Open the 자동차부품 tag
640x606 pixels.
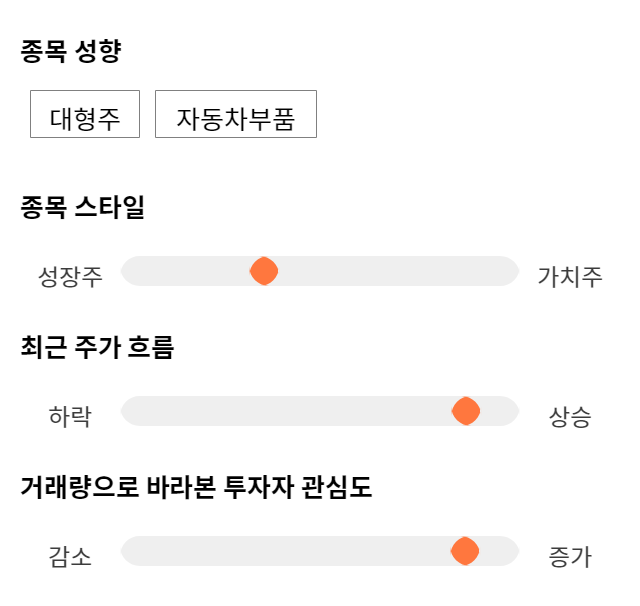click(x=236, y=114)
